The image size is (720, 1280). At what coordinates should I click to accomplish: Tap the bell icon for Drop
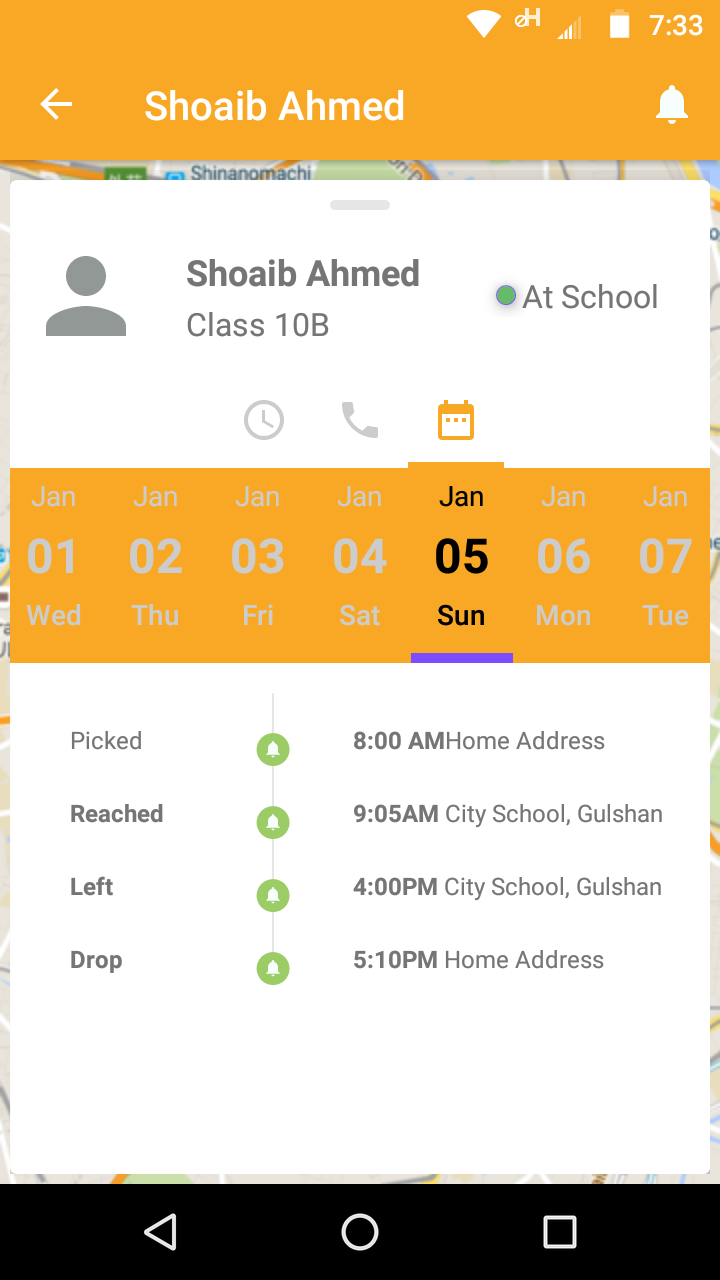273,968
